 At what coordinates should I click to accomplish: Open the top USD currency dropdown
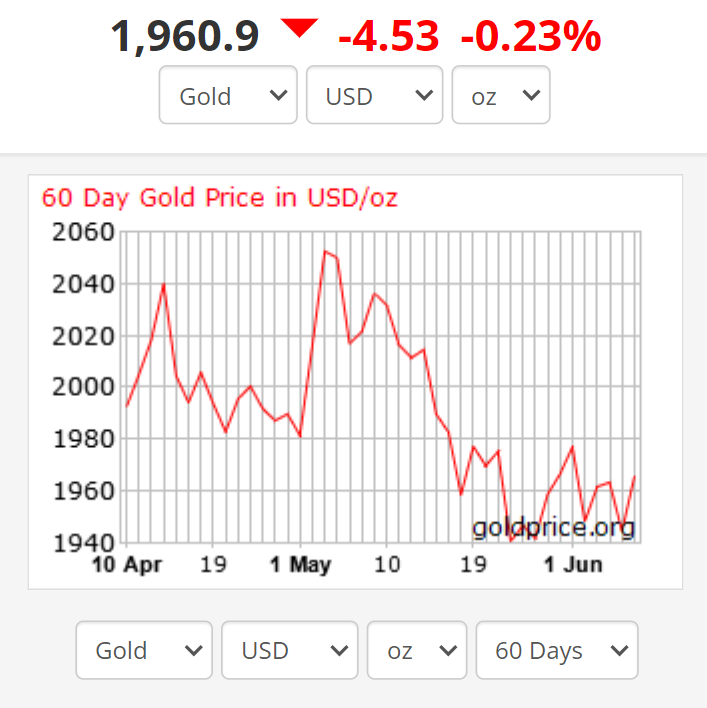[x=373, y=95]
